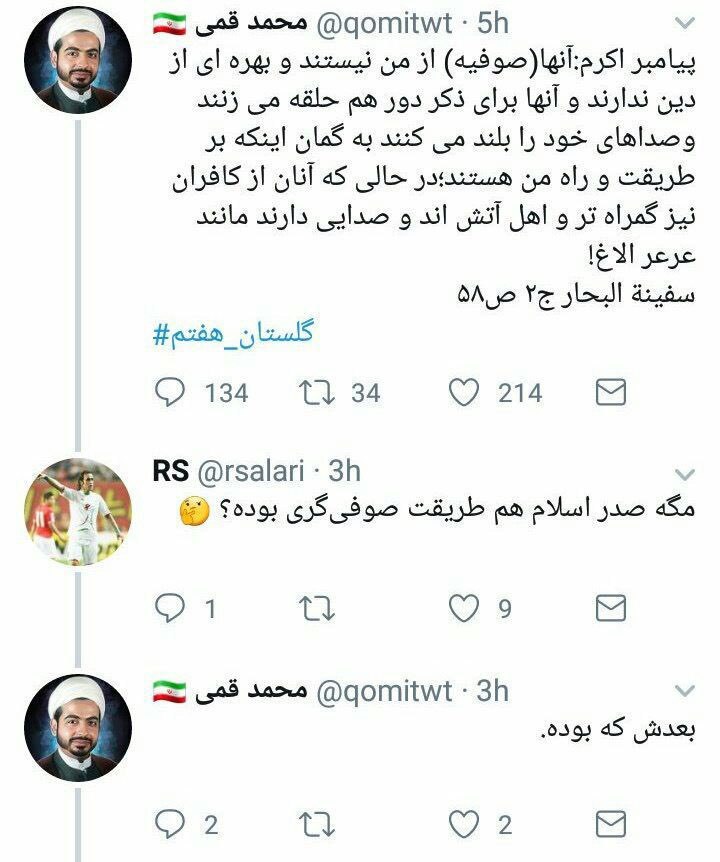Like the tweet with 214 likes
Screen dimensions: 720x862
[464, 392]
